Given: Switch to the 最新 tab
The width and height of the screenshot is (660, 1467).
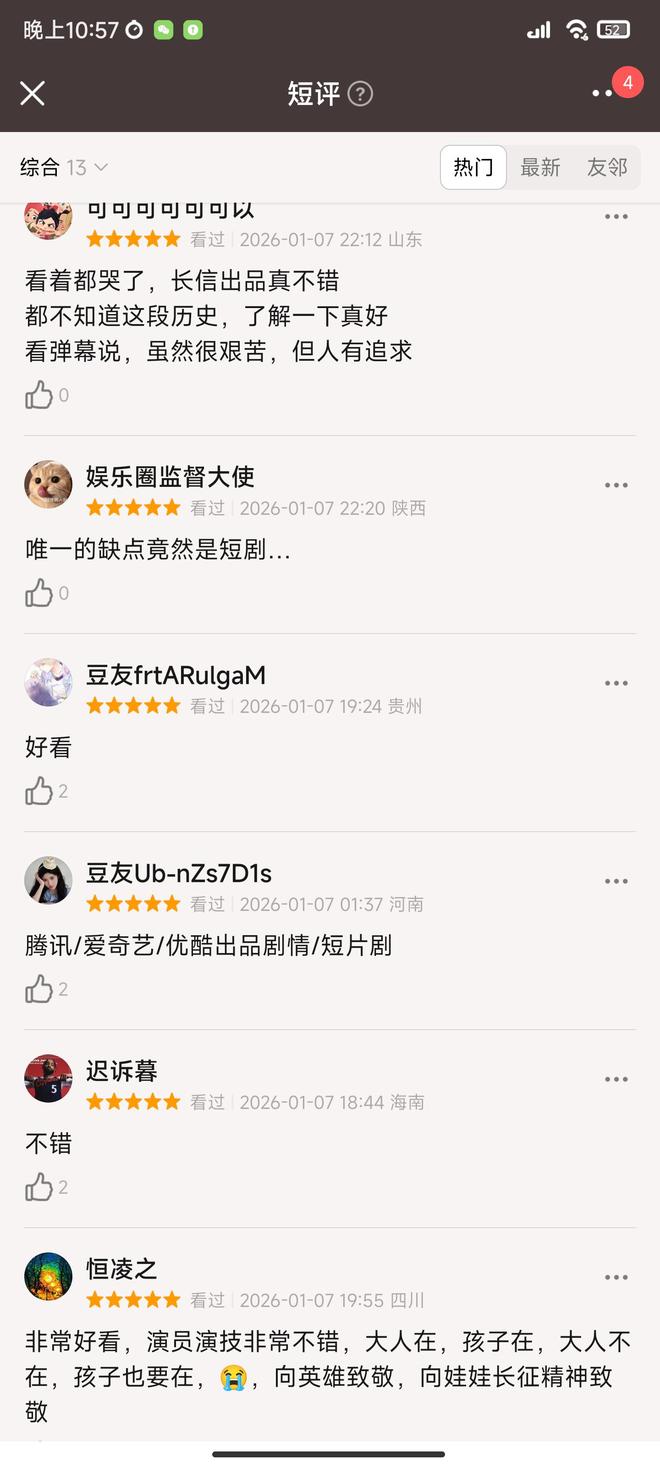Looking at the screenshot, I should pyautogui.click(x=540, y=167).
